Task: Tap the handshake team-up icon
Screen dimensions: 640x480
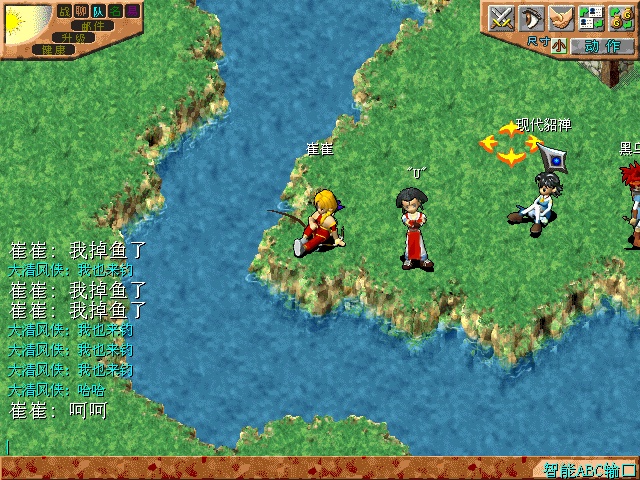Action: 561,18
